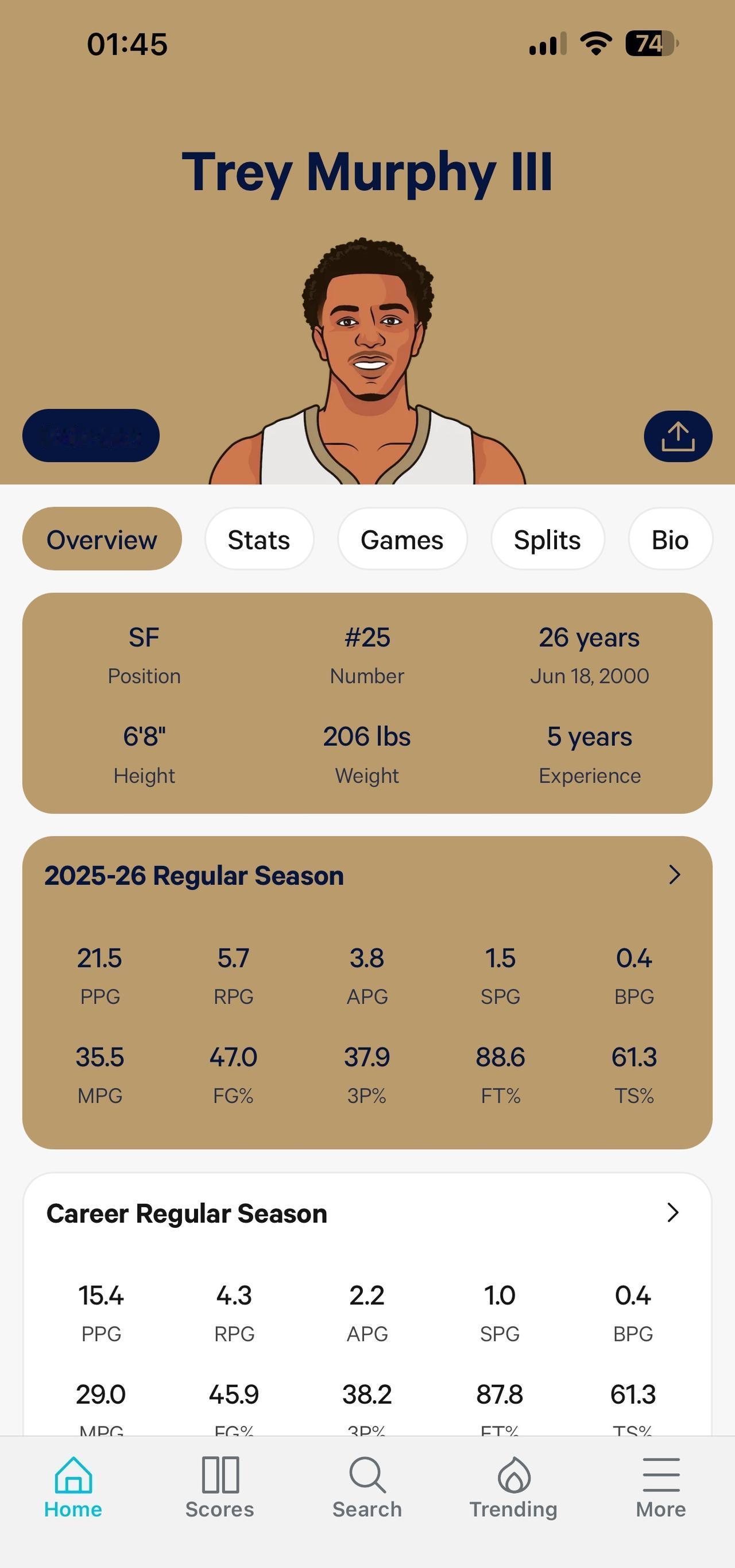The width and height of the screenshot is (735, 1568).
Task: Switch to the Bio tab
Action: (670, 539)
